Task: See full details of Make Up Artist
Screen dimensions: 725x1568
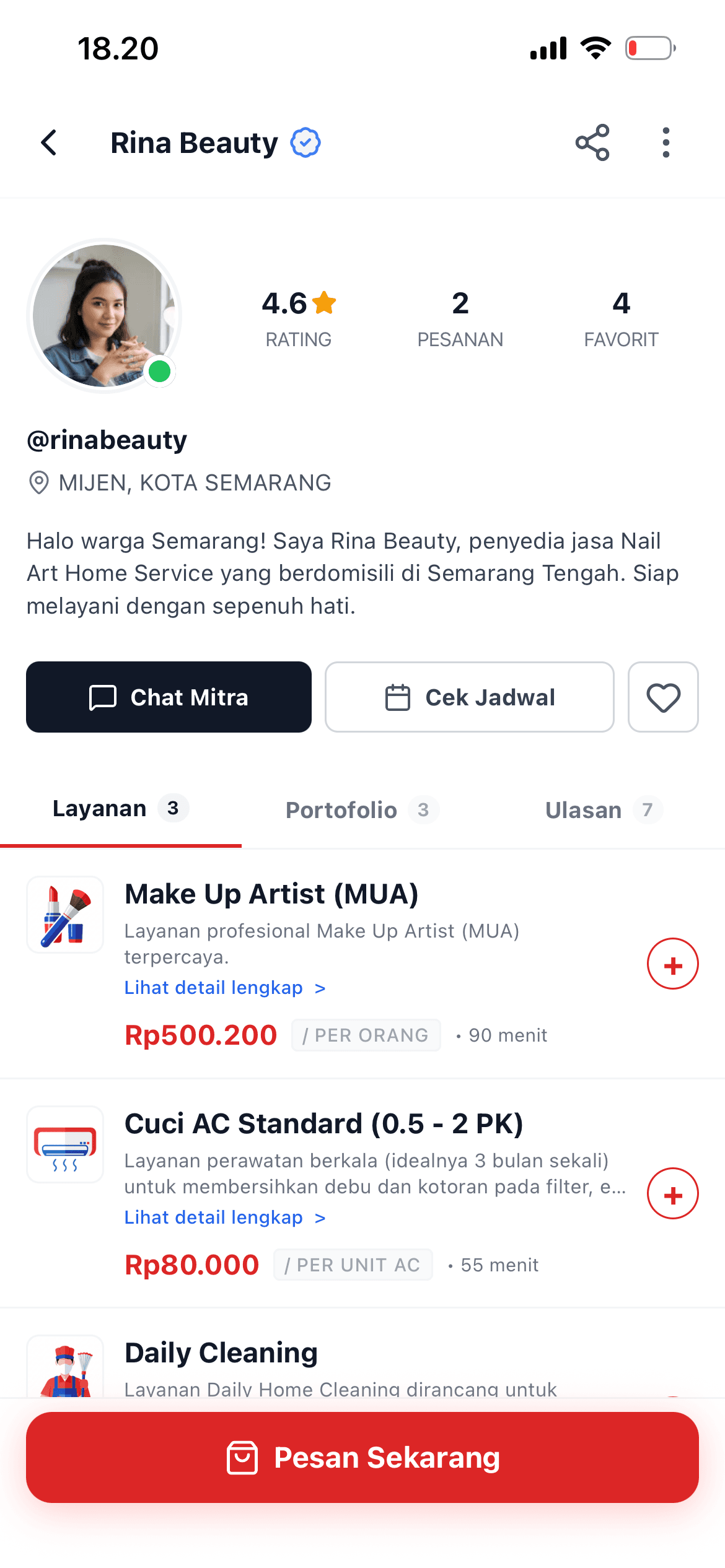Action: pos(224,988)
